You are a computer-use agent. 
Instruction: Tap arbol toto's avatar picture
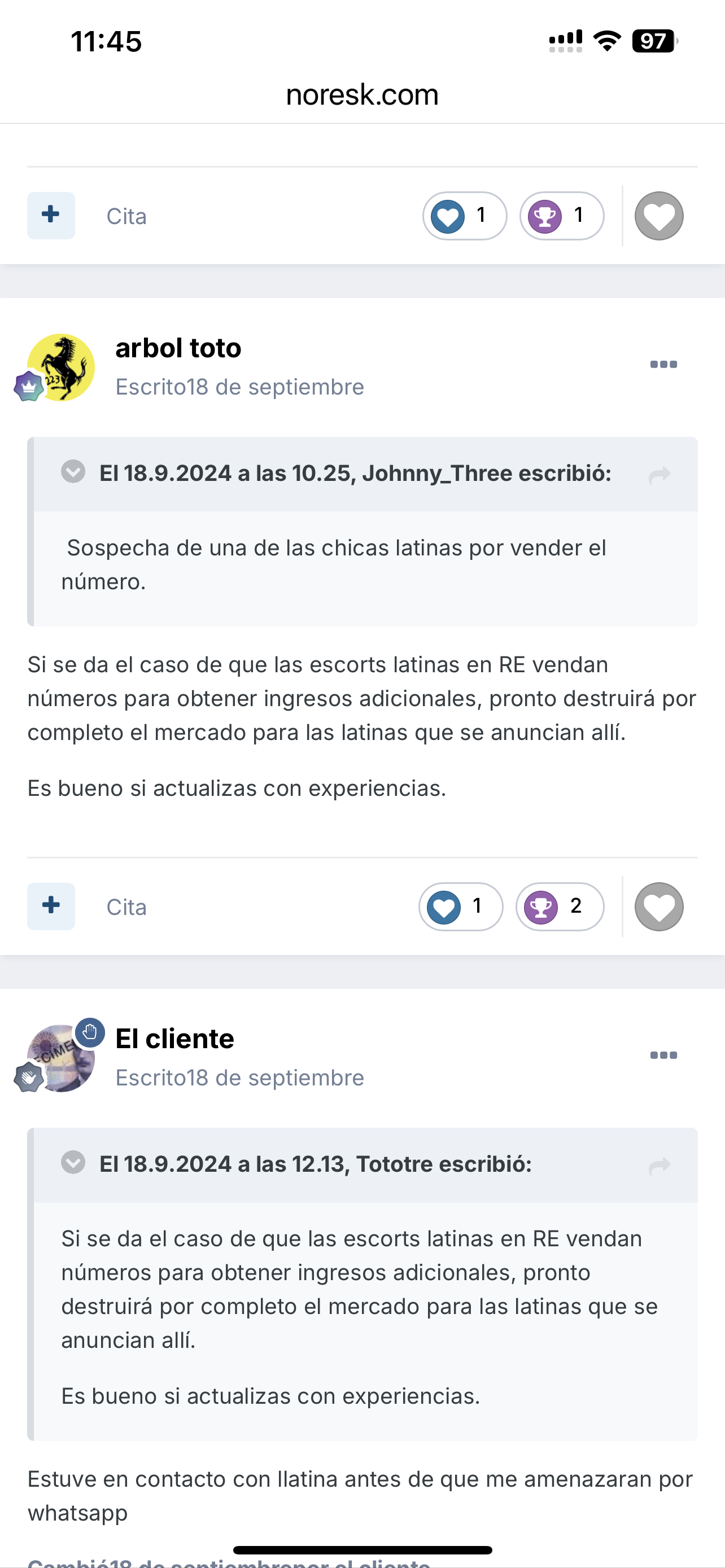click(x=61, y=367)
